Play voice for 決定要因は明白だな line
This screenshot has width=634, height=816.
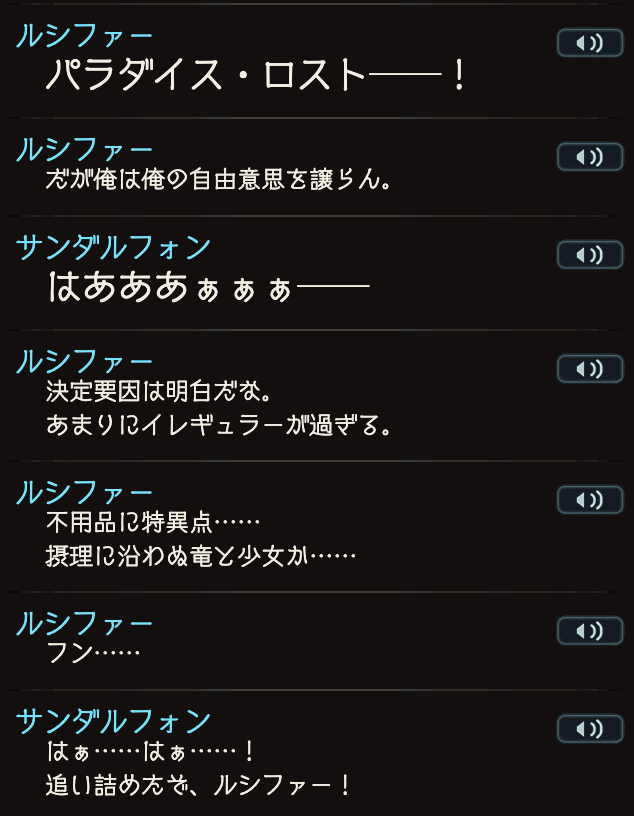click(589, 368)
